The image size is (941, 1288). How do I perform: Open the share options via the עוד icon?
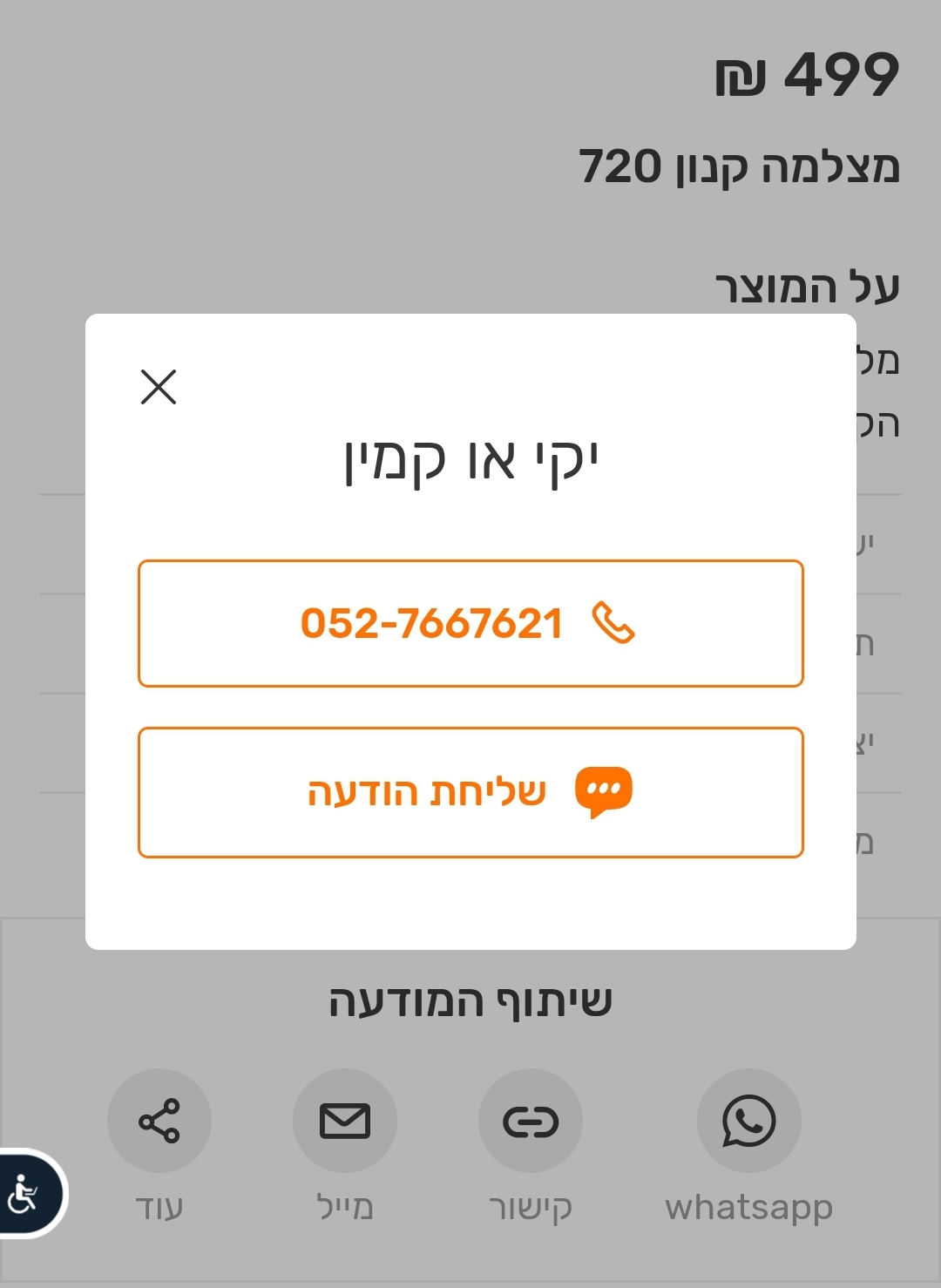159,1121
